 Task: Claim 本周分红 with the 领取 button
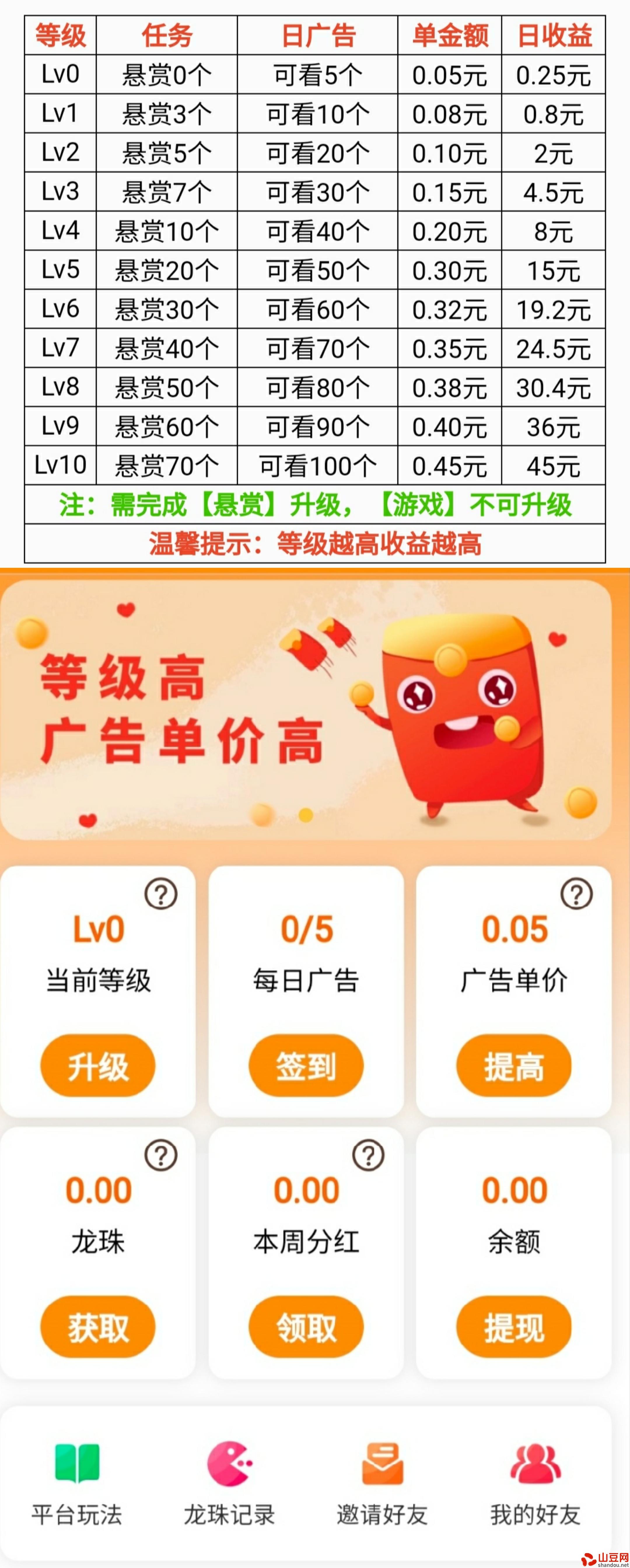pos(306,1327)
